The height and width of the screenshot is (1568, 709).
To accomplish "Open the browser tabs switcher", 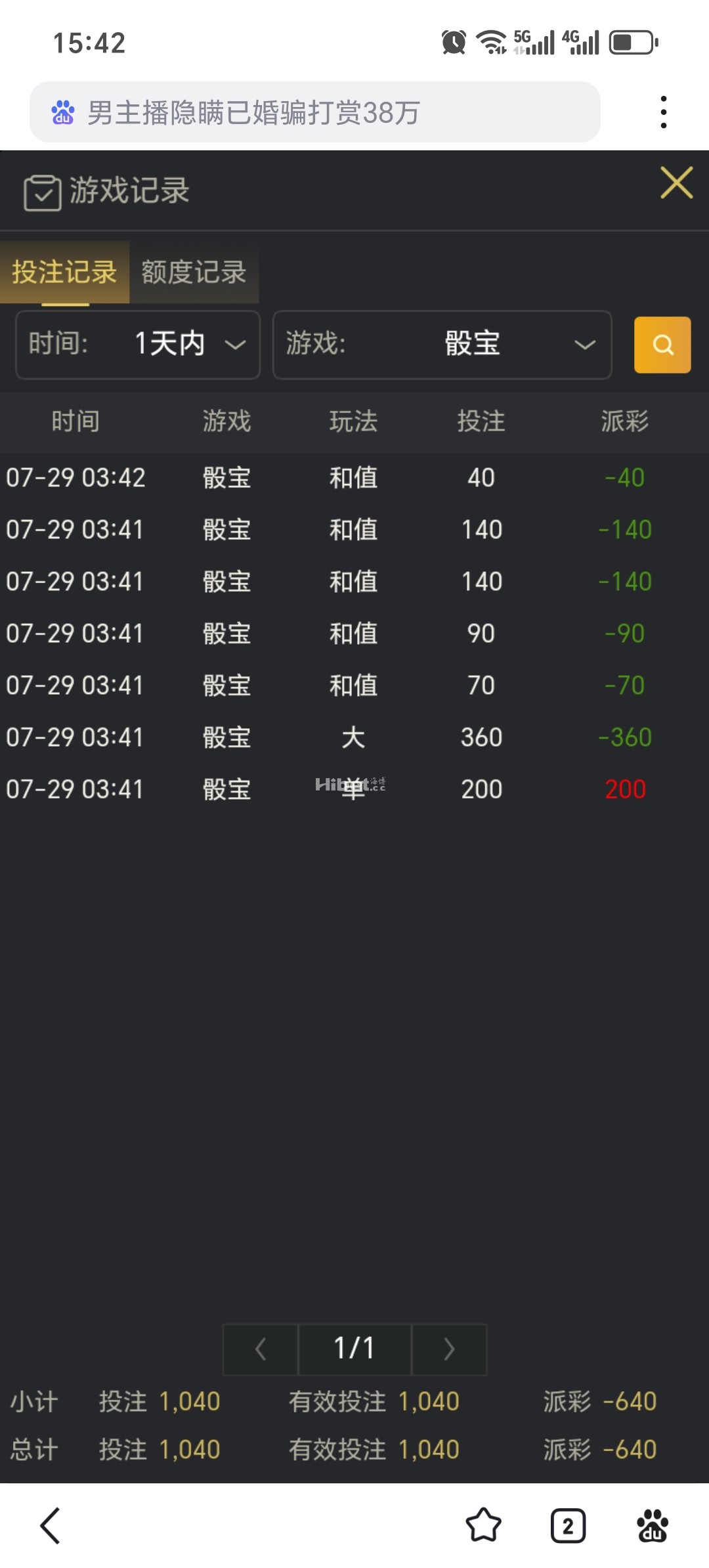I will click(x=568, y=1525).
